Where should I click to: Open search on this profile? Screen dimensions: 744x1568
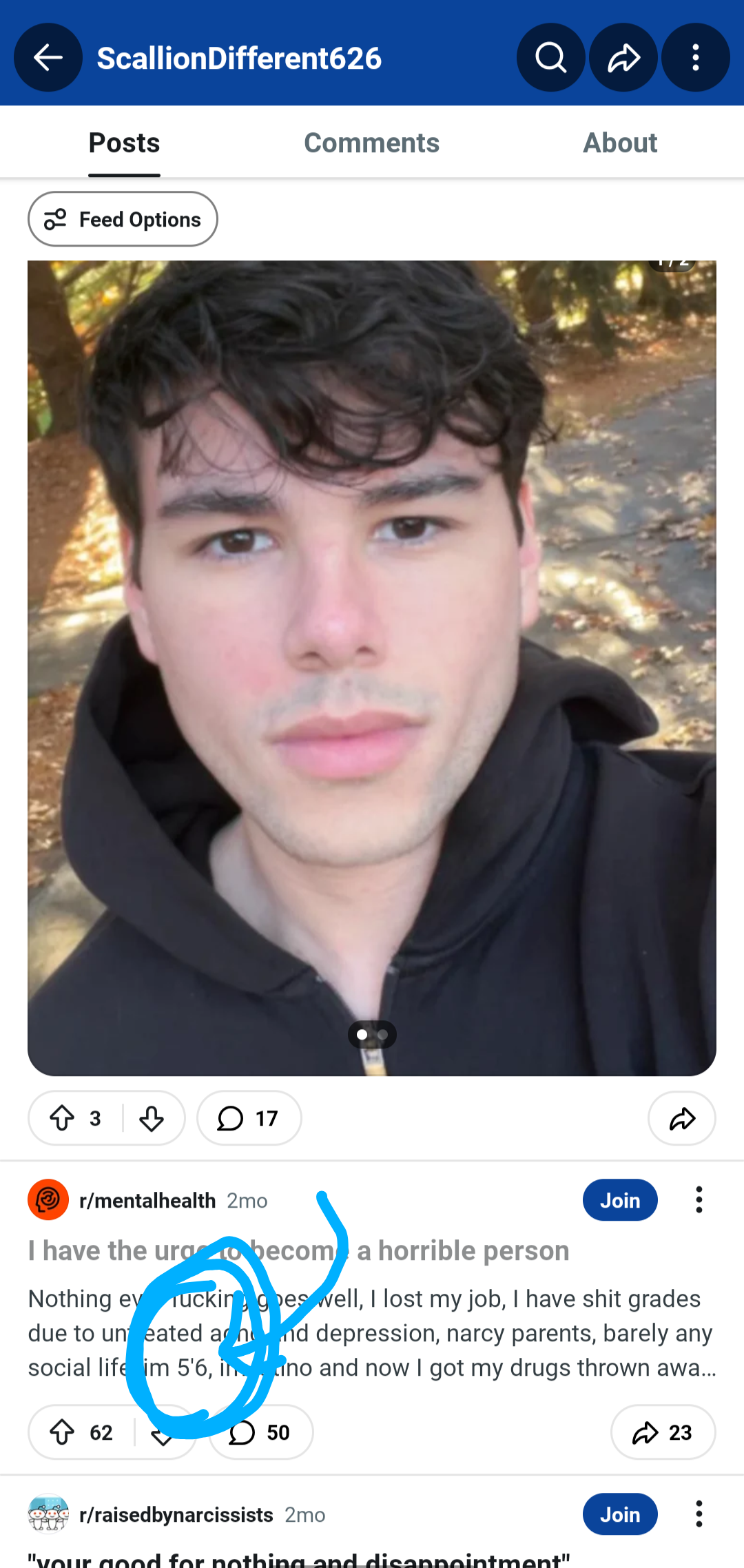click(x=550, y=58)
